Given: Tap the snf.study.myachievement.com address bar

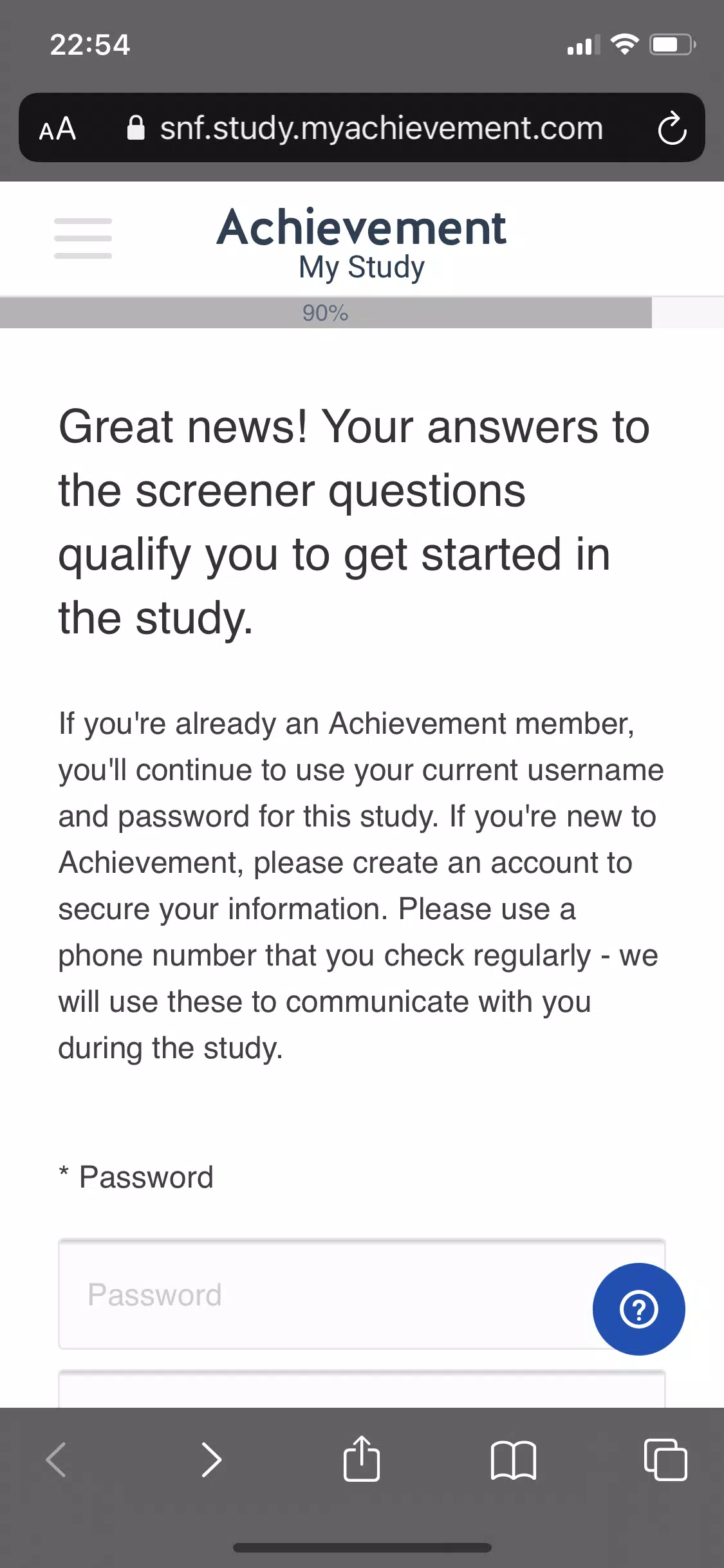Looking at the screenshot, I should (x=365, y=127).
